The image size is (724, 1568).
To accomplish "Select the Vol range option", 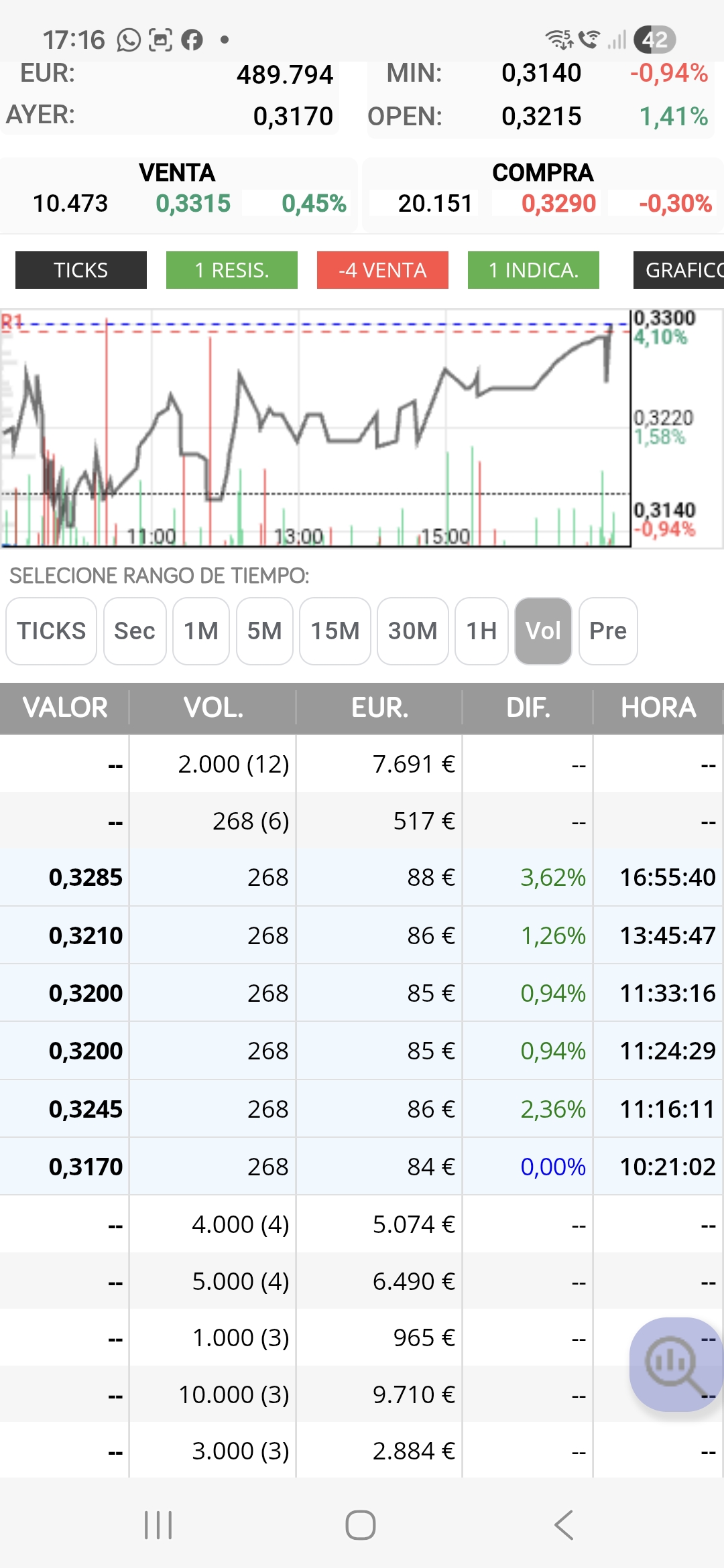I will click(543, 631).
